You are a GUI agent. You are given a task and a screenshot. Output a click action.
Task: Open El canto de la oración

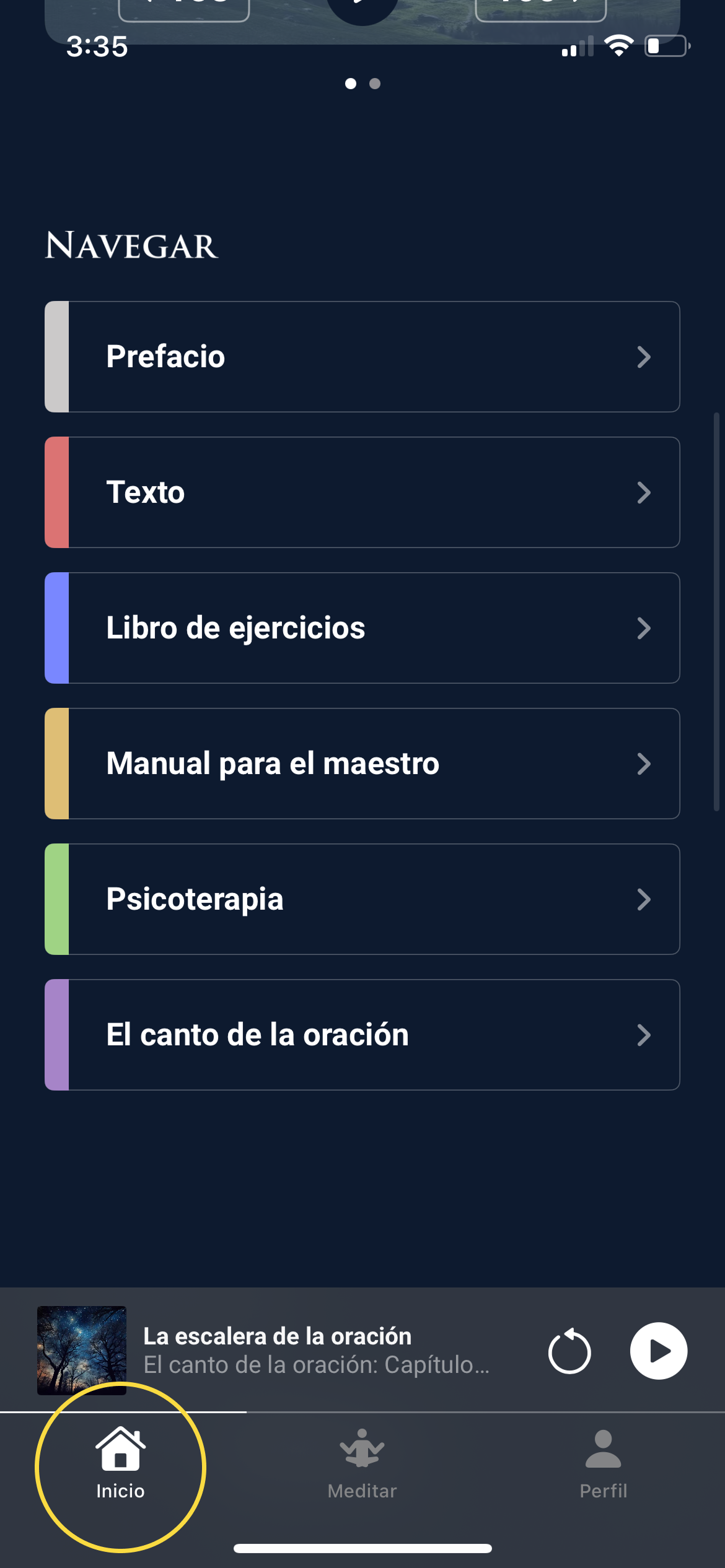362,1035
